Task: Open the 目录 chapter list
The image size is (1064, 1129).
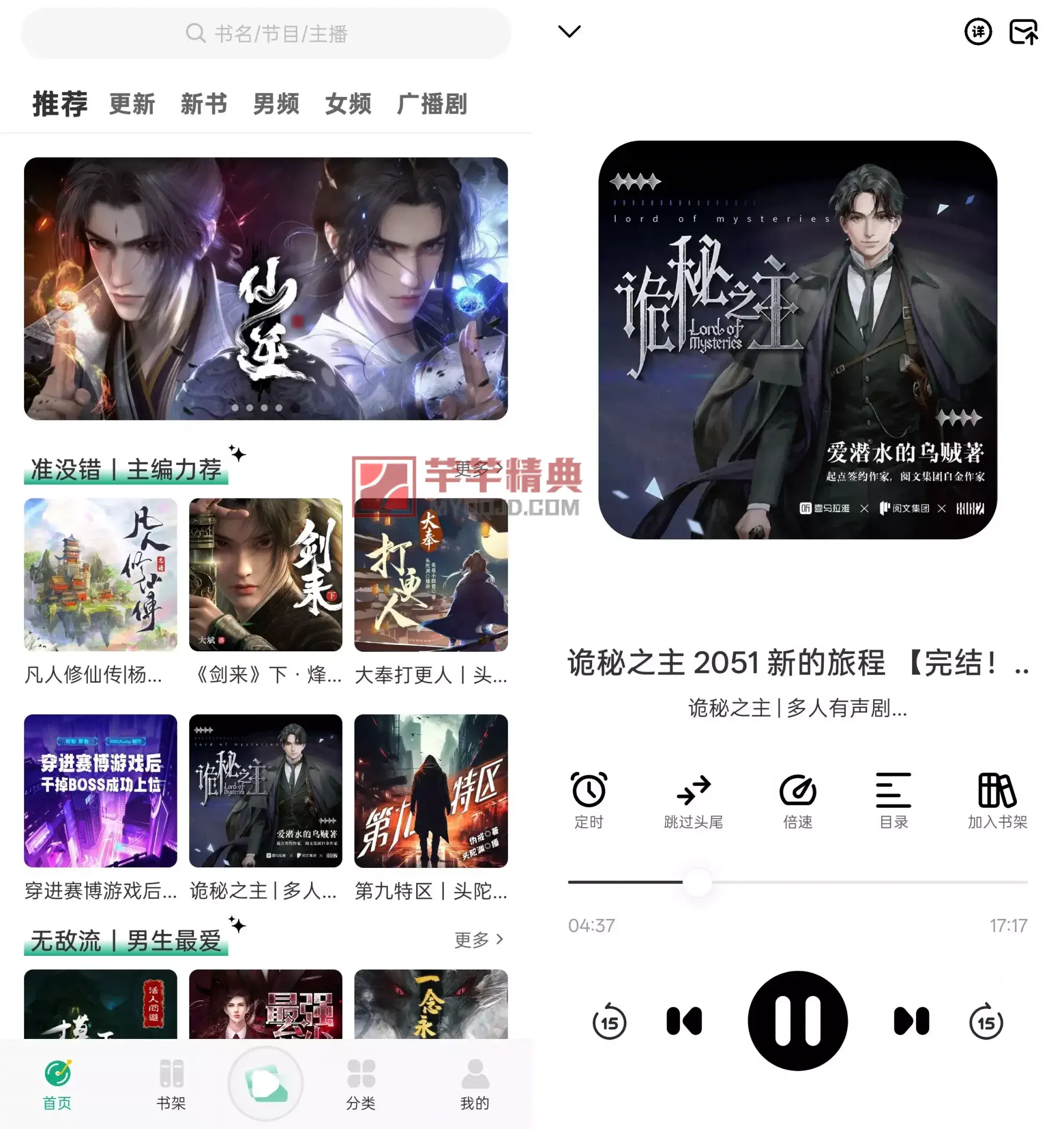Action: click(893, 800)
